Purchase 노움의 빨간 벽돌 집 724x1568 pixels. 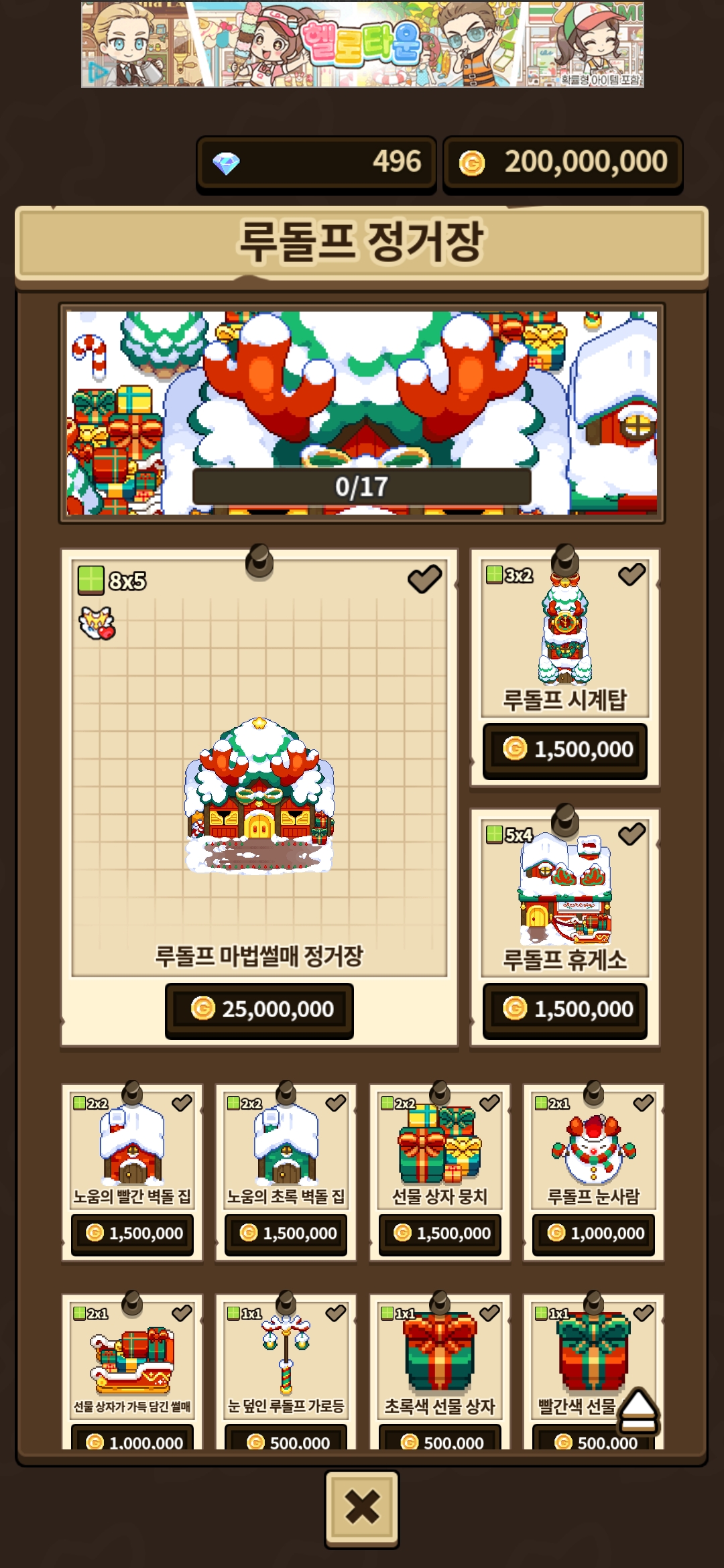point(132,1234)
